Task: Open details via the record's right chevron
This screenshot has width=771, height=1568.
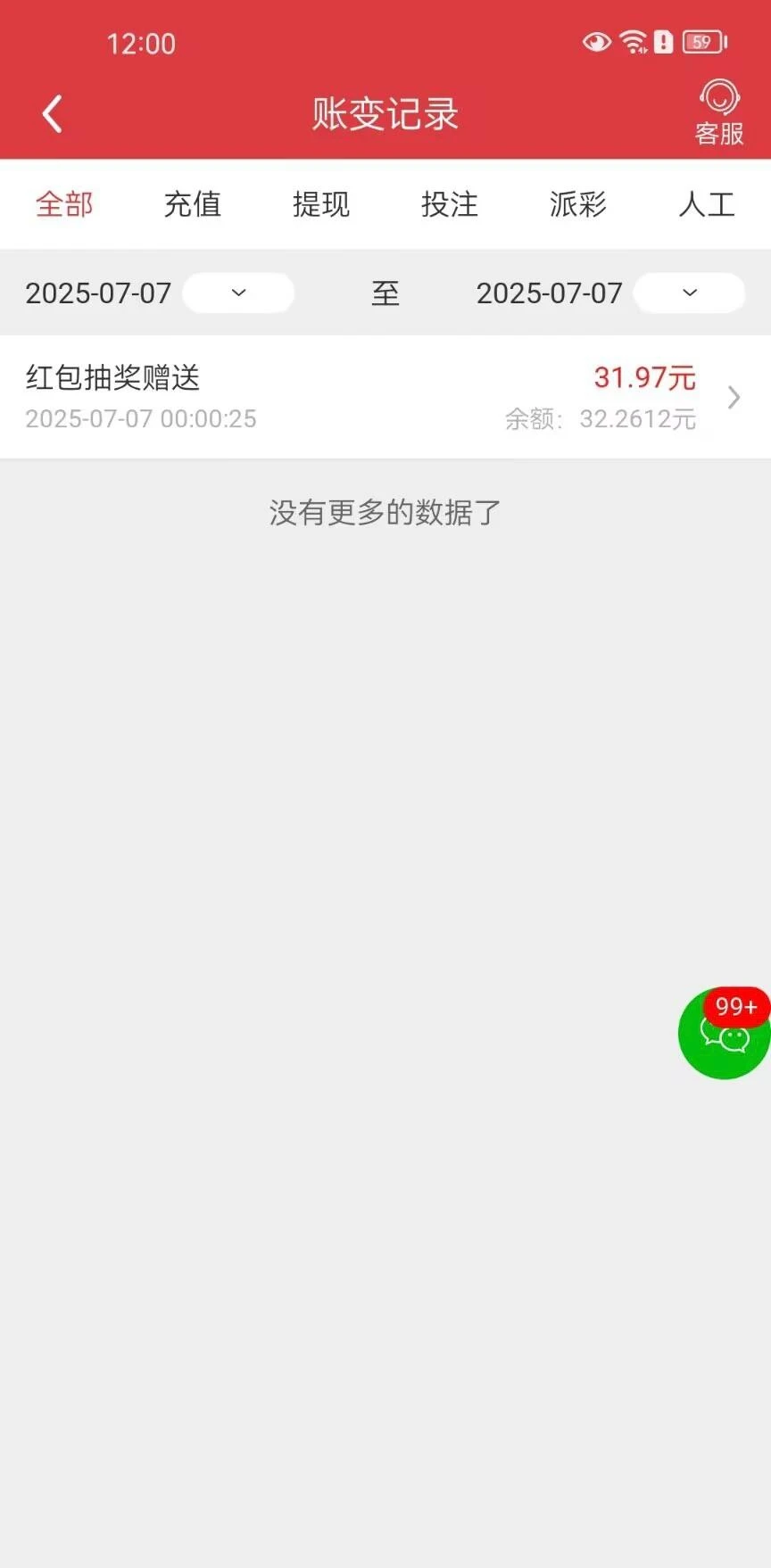Action: point(734,397)
